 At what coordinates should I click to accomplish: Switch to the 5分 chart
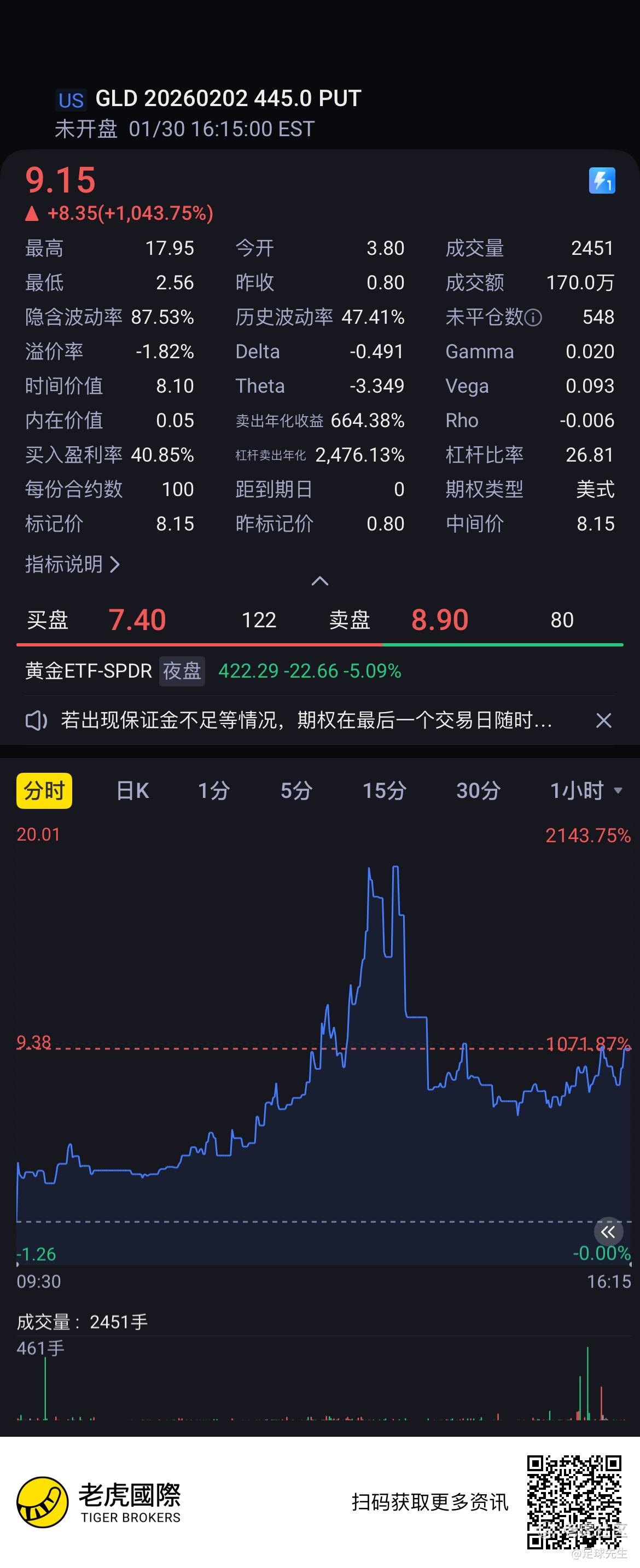click(x=296, y=791)
